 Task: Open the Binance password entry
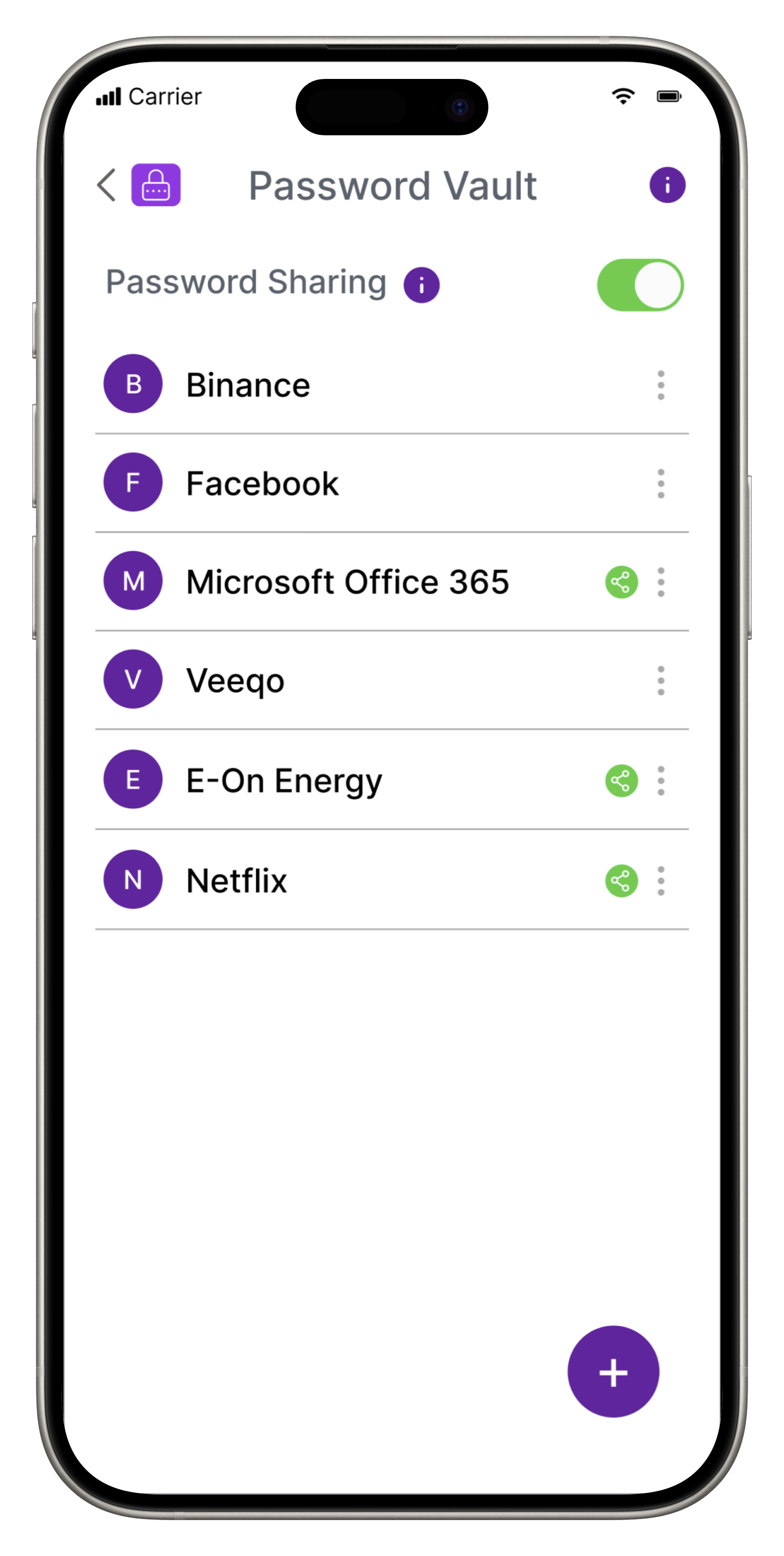pos(247,385)
